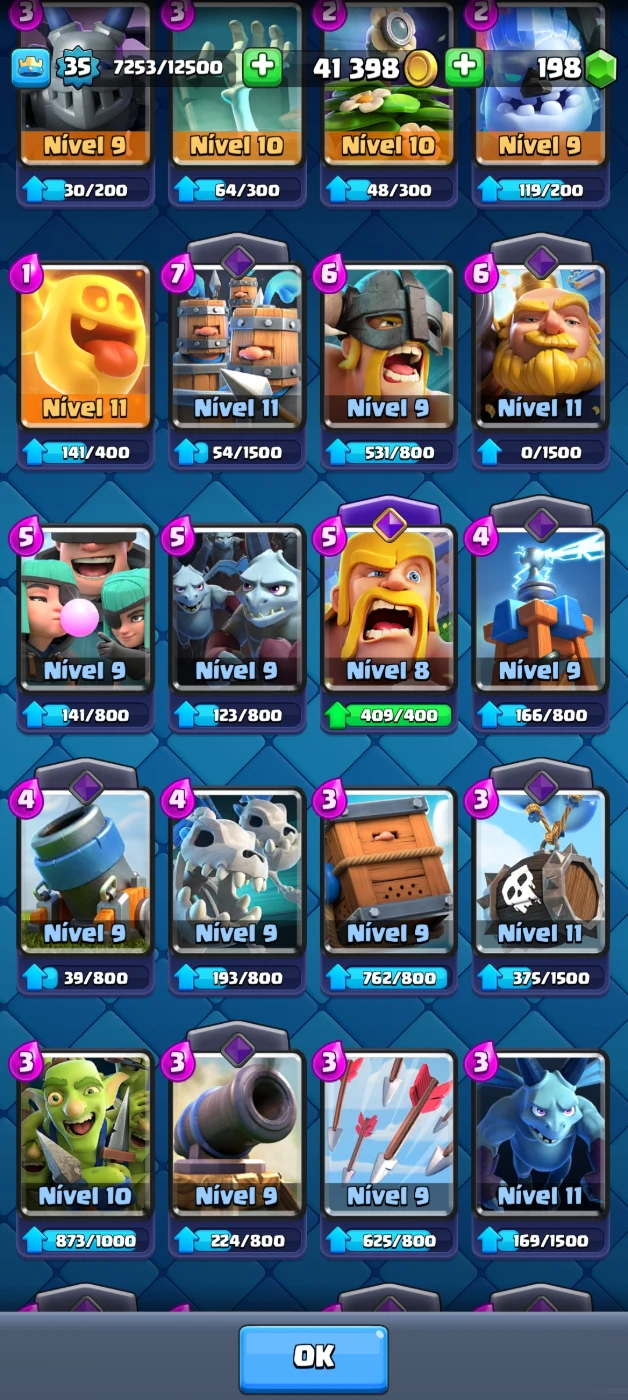Open the Royal Delivery crate card
The width and height of the screenshot is (628, 1400).
coord(389,872)
